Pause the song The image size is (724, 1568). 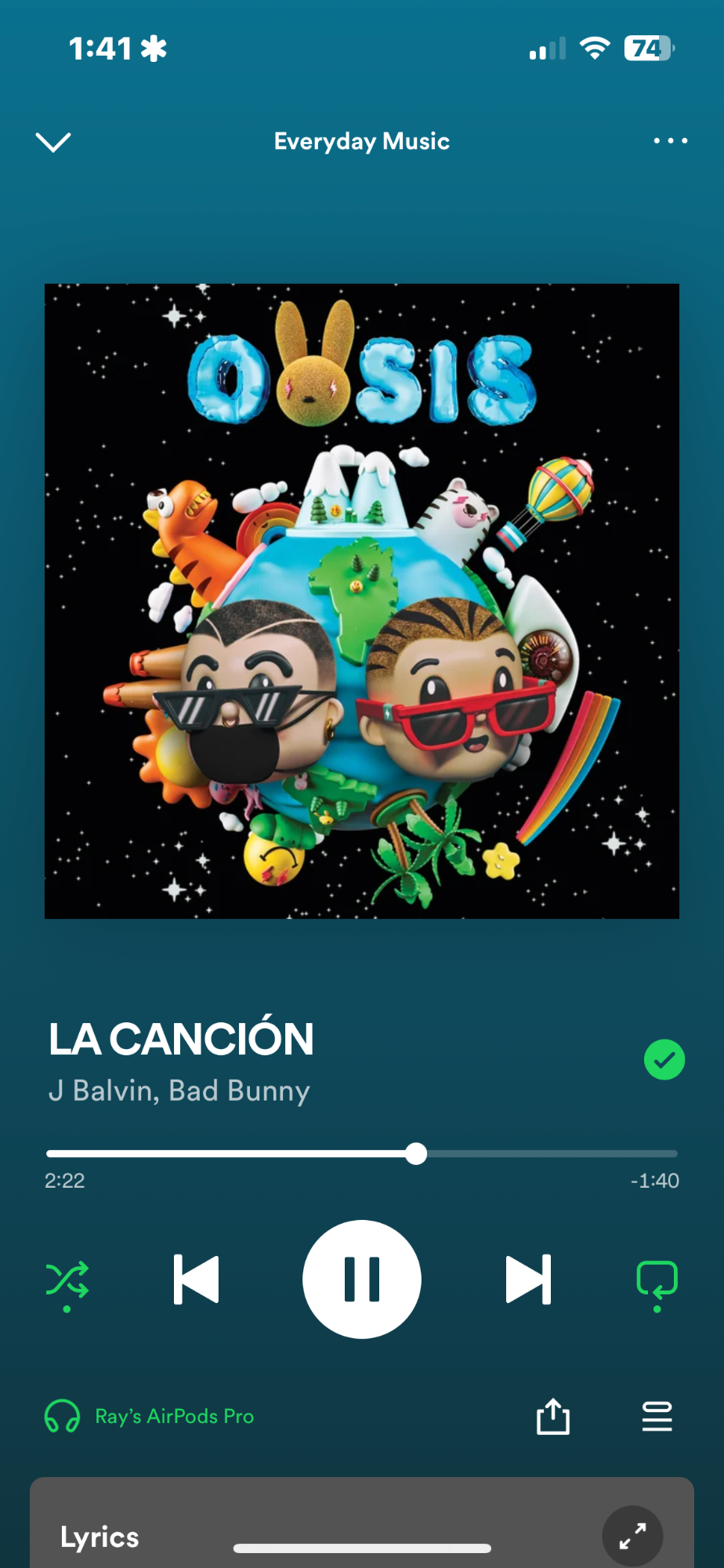(x=362, y=1279)
